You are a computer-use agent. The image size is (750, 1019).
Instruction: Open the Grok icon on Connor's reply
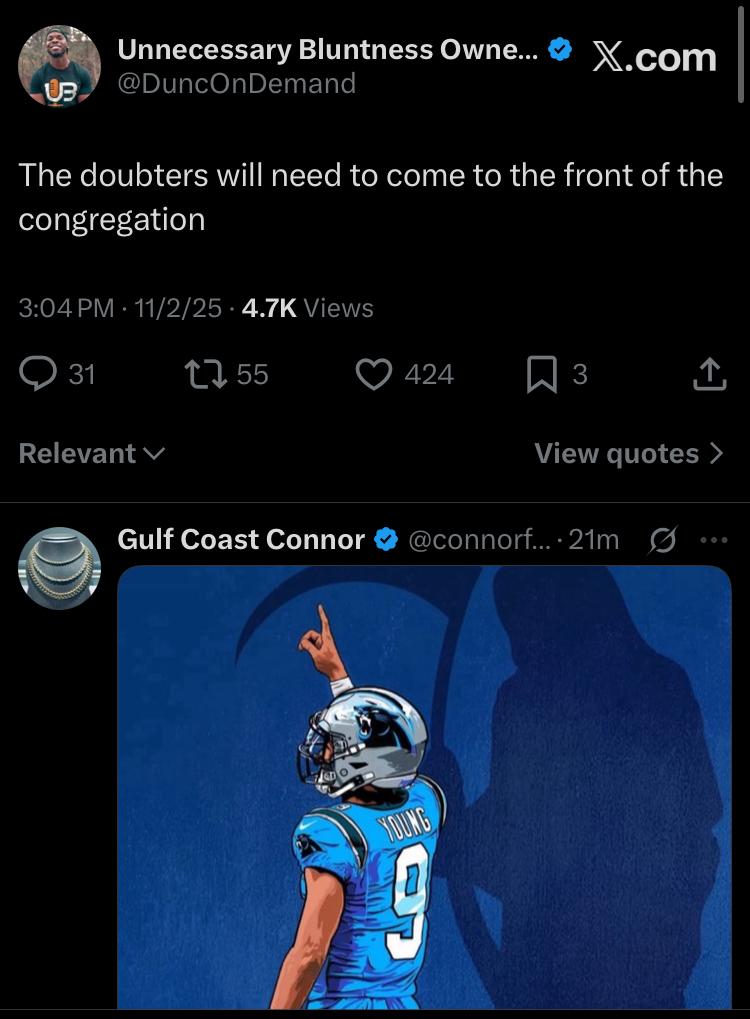click(661, 541)
